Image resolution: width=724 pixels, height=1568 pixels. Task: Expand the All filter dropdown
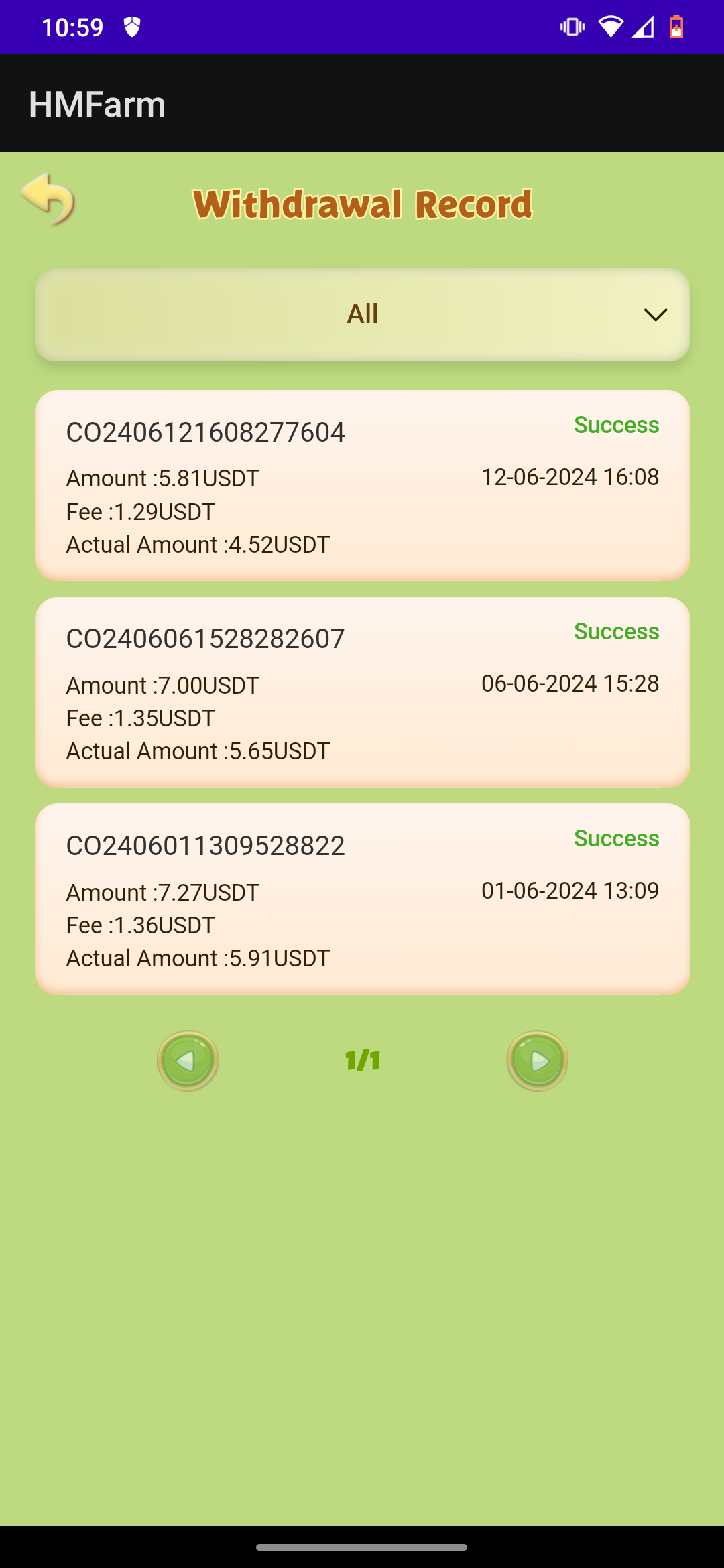click(362, 314)
